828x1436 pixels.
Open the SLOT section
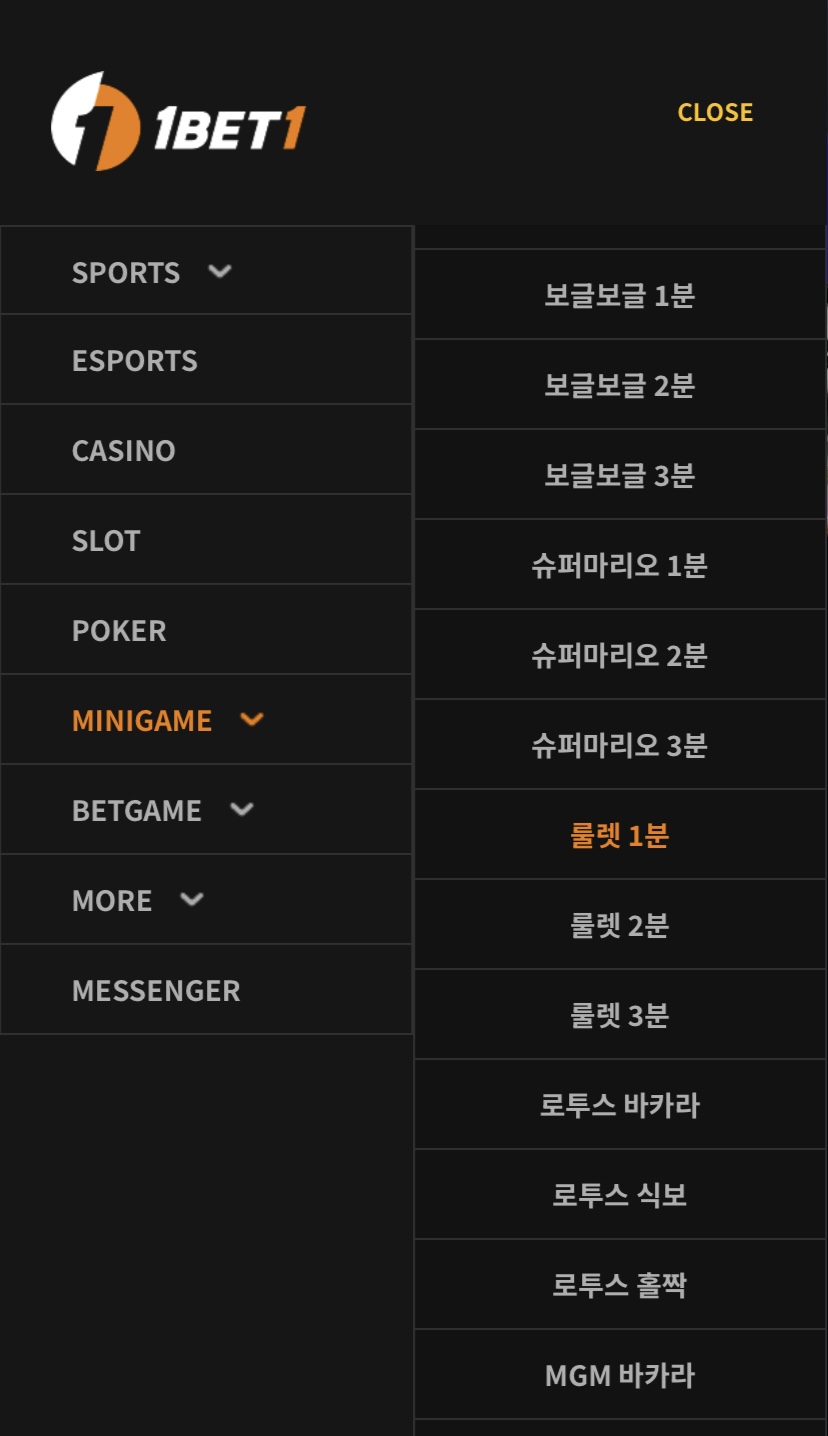coord(106,540)
